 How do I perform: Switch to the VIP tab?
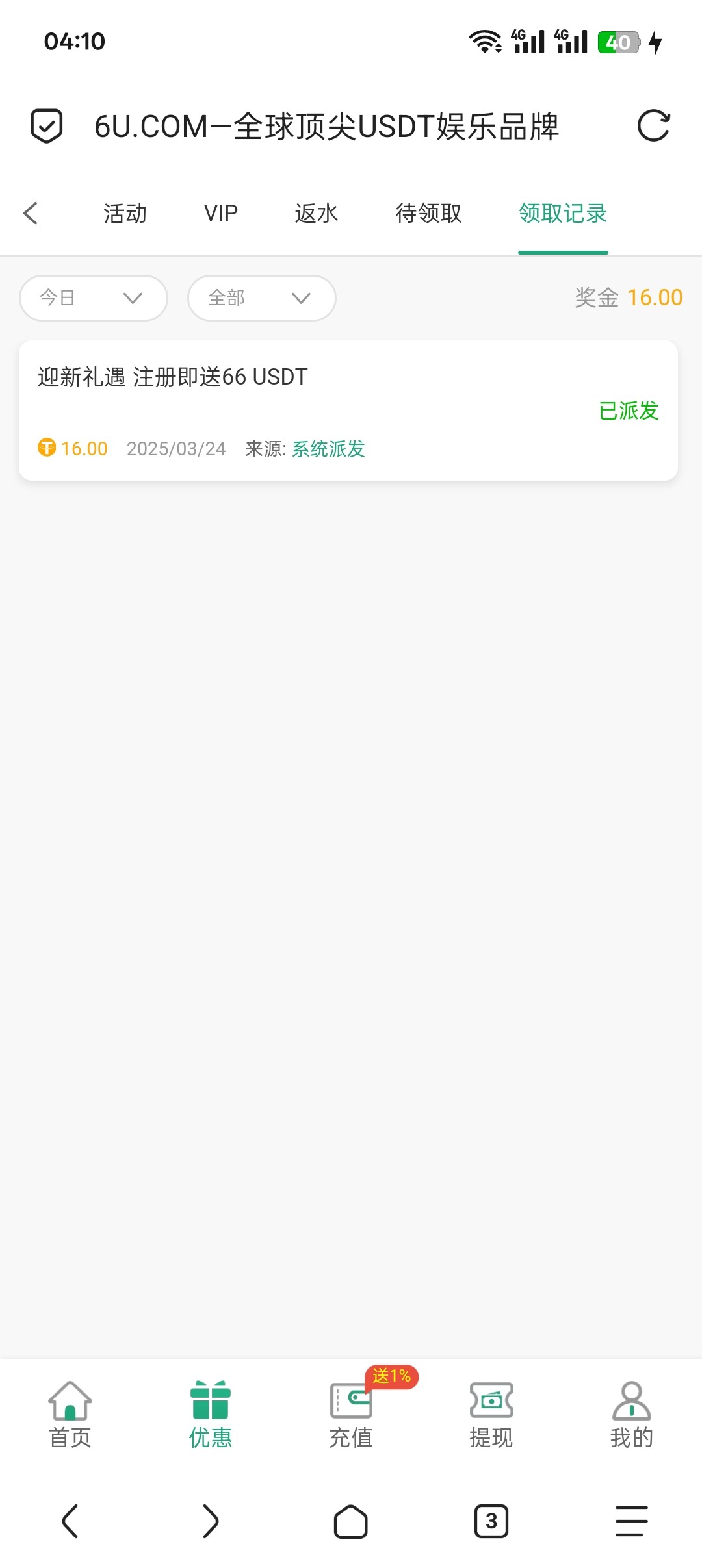point(221,213)
